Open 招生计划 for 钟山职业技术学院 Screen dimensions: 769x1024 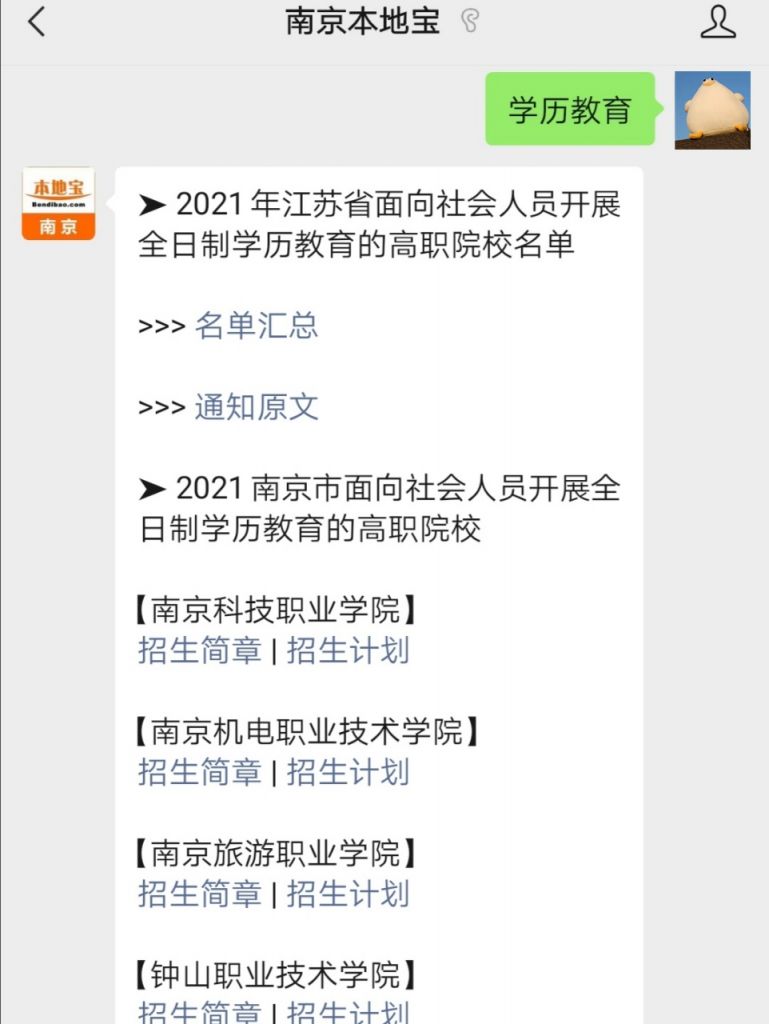click(348, 1012)
